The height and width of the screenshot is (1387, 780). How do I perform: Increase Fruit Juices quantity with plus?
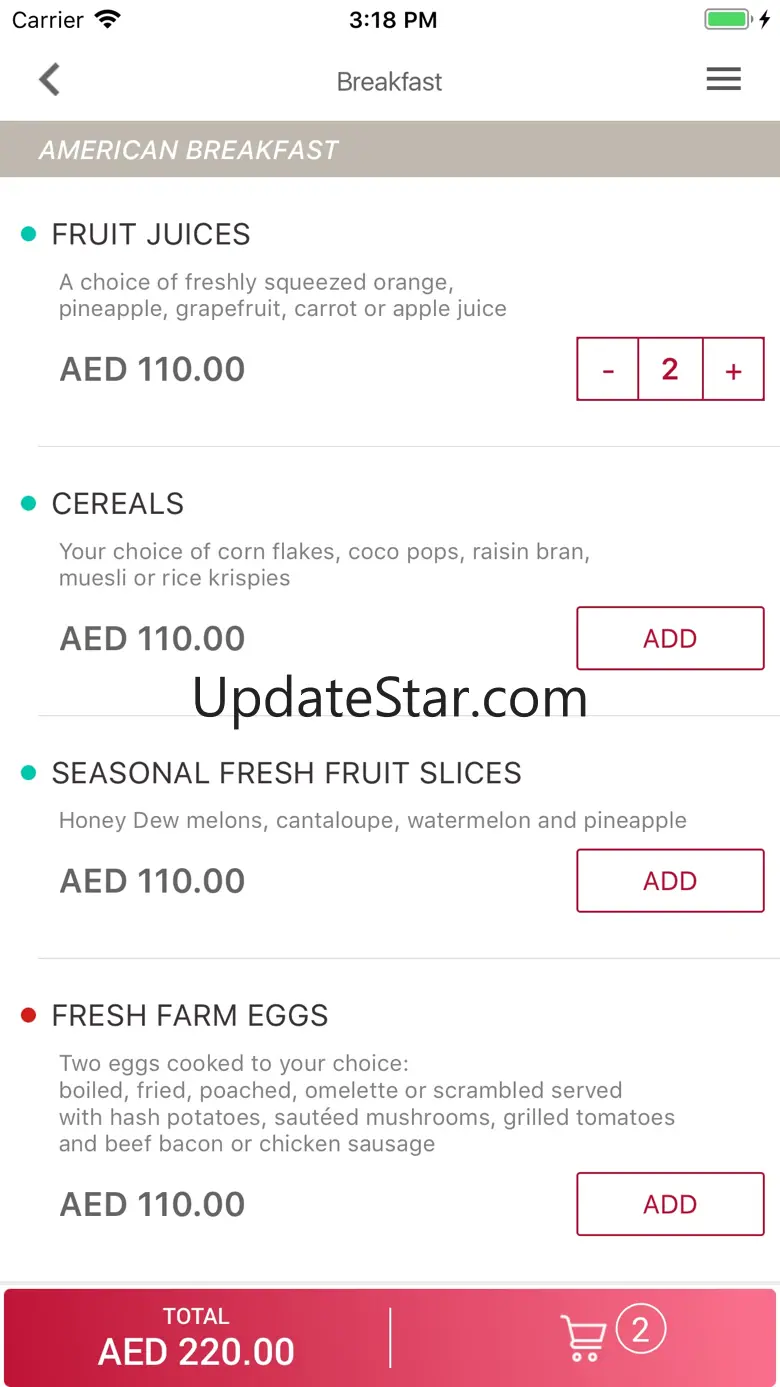734,369
